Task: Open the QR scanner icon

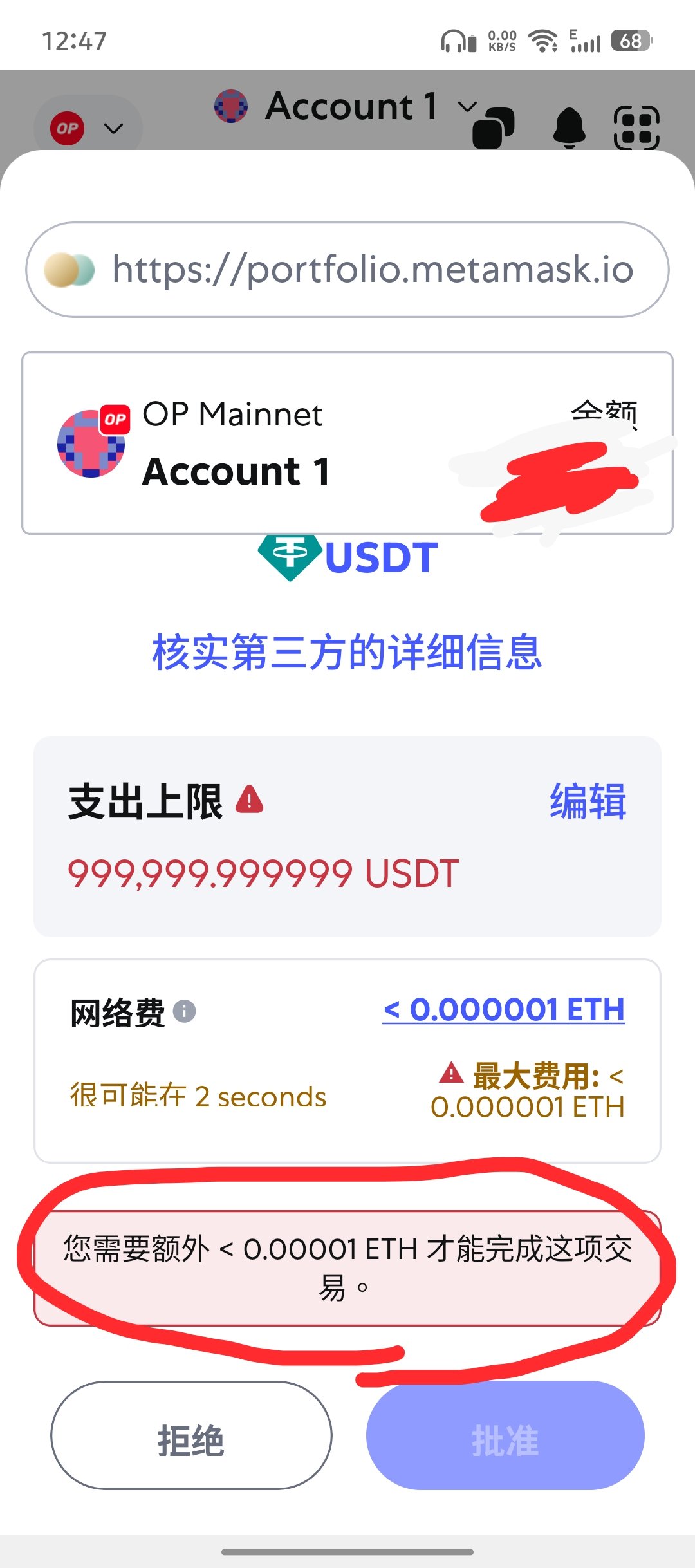Action: click(x=636, y=127)
